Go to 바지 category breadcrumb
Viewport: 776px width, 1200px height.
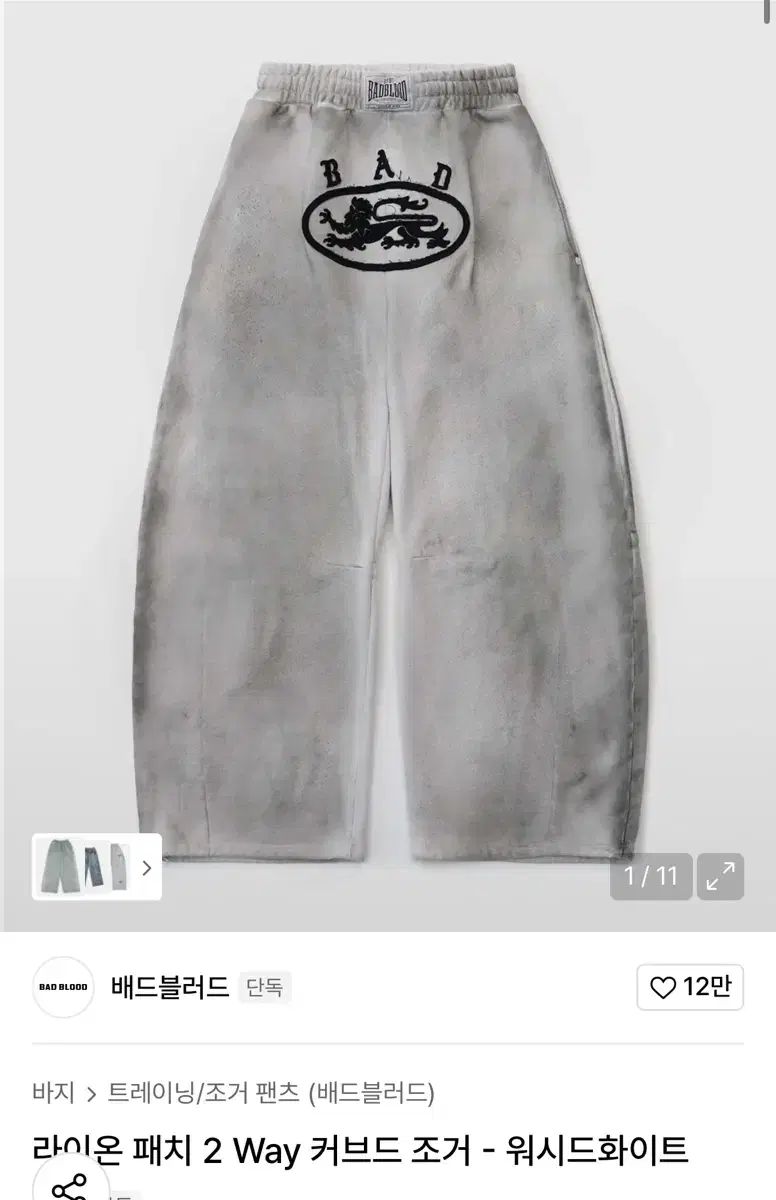(52, 1092)
